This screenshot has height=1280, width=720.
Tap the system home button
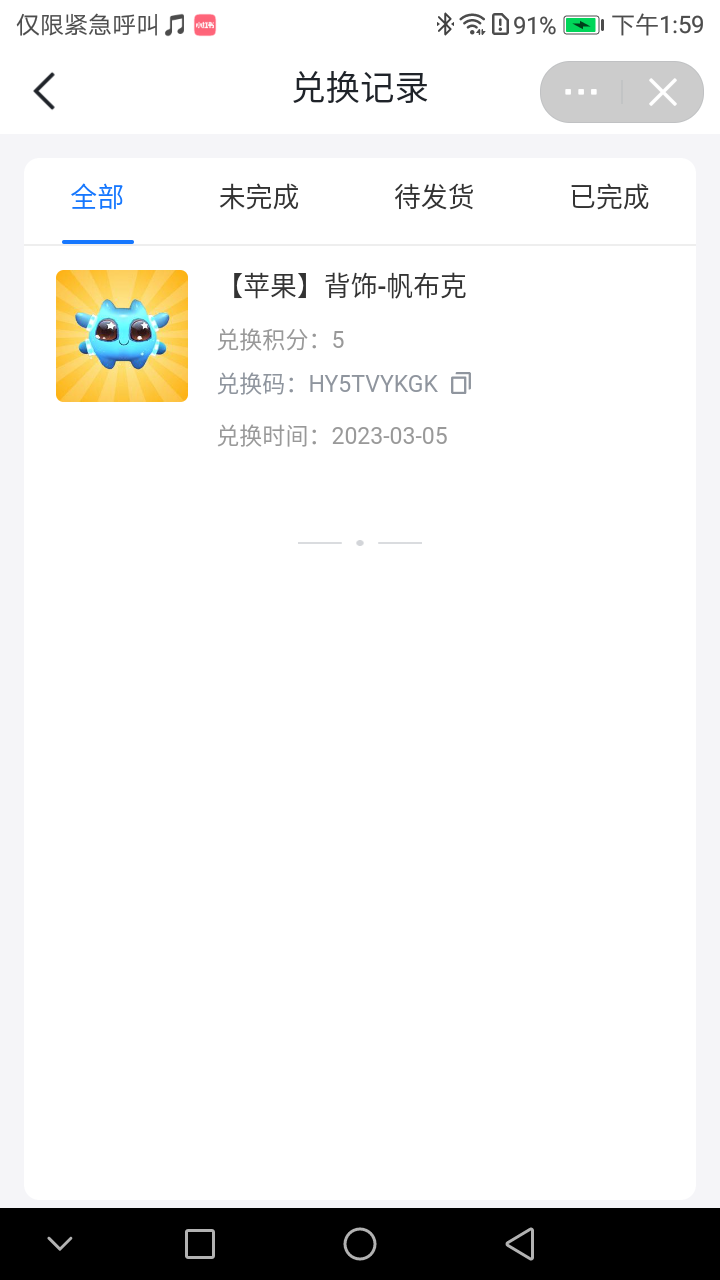pyautogui.click(x=360, y=1244)
